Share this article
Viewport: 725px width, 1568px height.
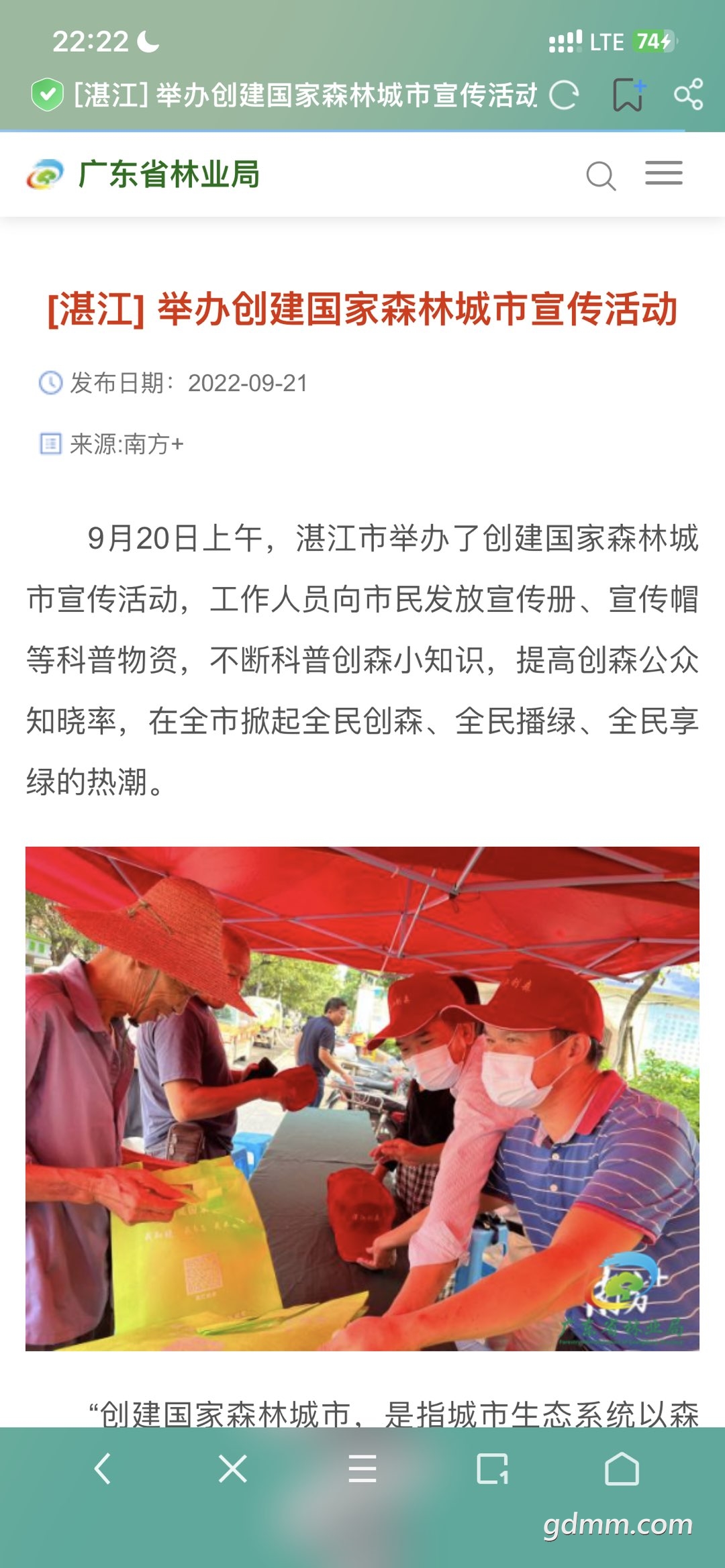[689, 94]
